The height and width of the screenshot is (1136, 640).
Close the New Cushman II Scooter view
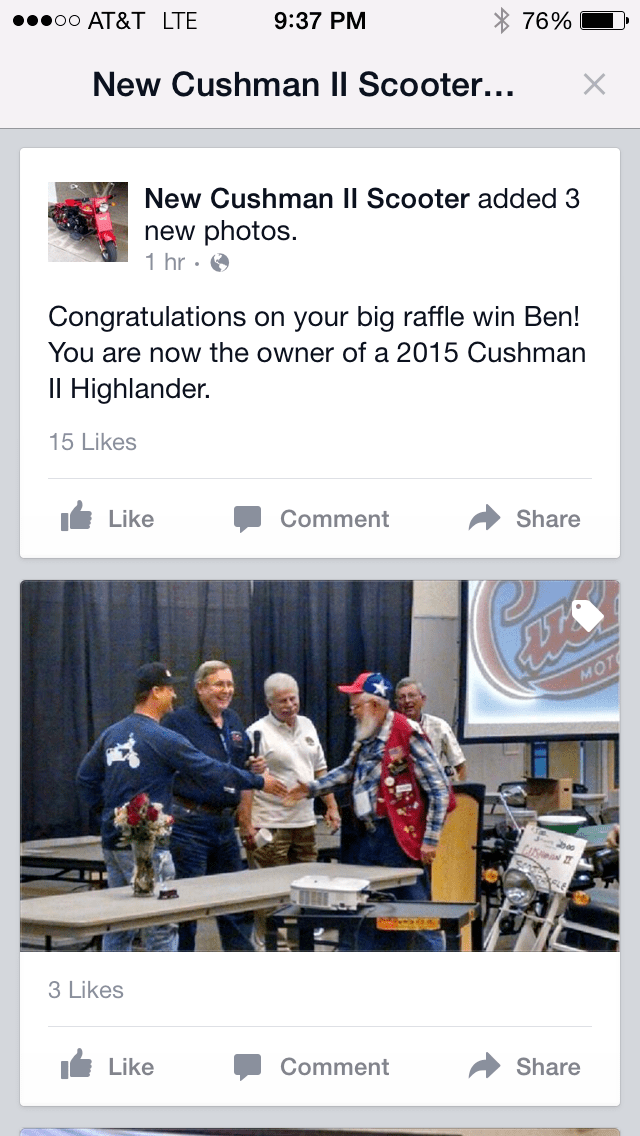(x=594, y=85)
